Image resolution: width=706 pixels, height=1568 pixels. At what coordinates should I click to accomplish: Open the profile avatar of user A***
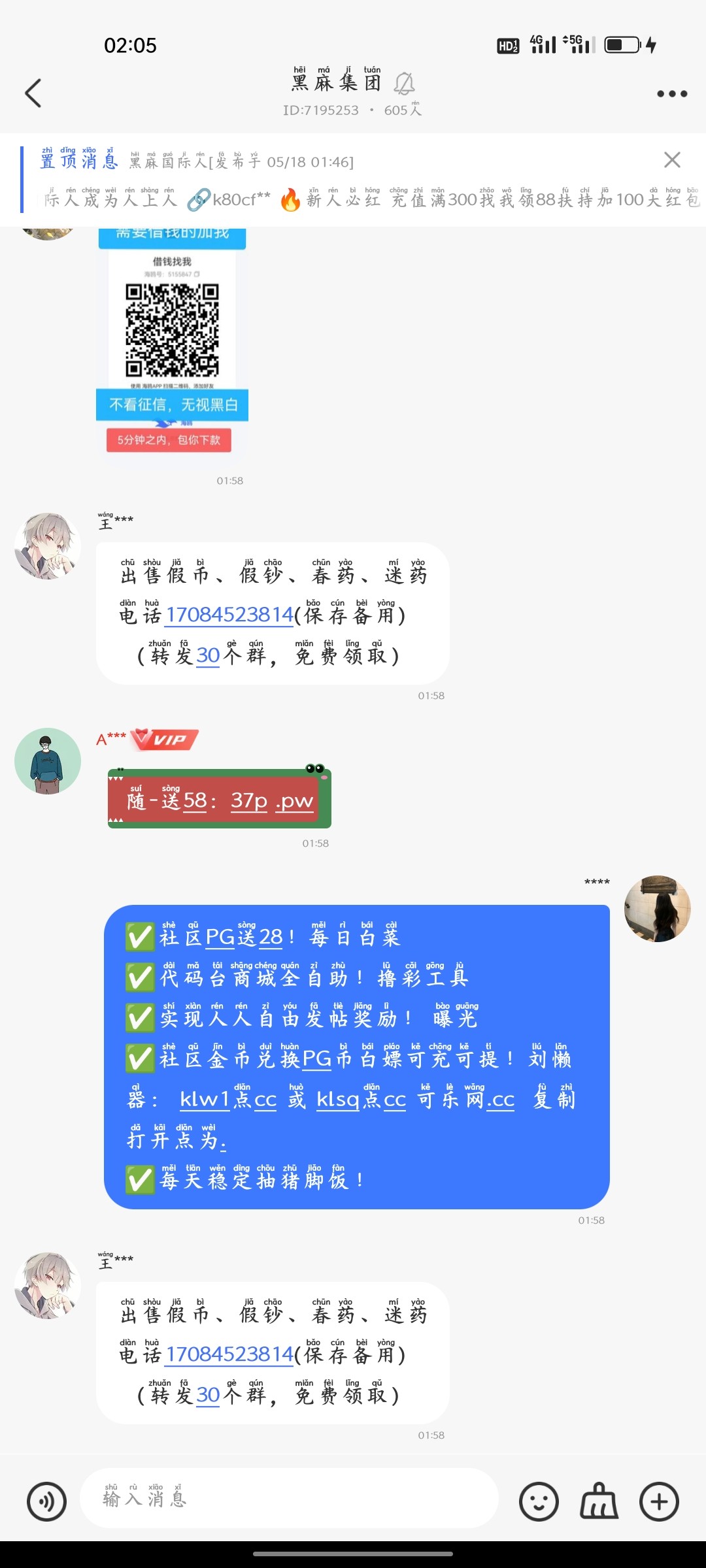pyautogui.click(x=48, y=761)
